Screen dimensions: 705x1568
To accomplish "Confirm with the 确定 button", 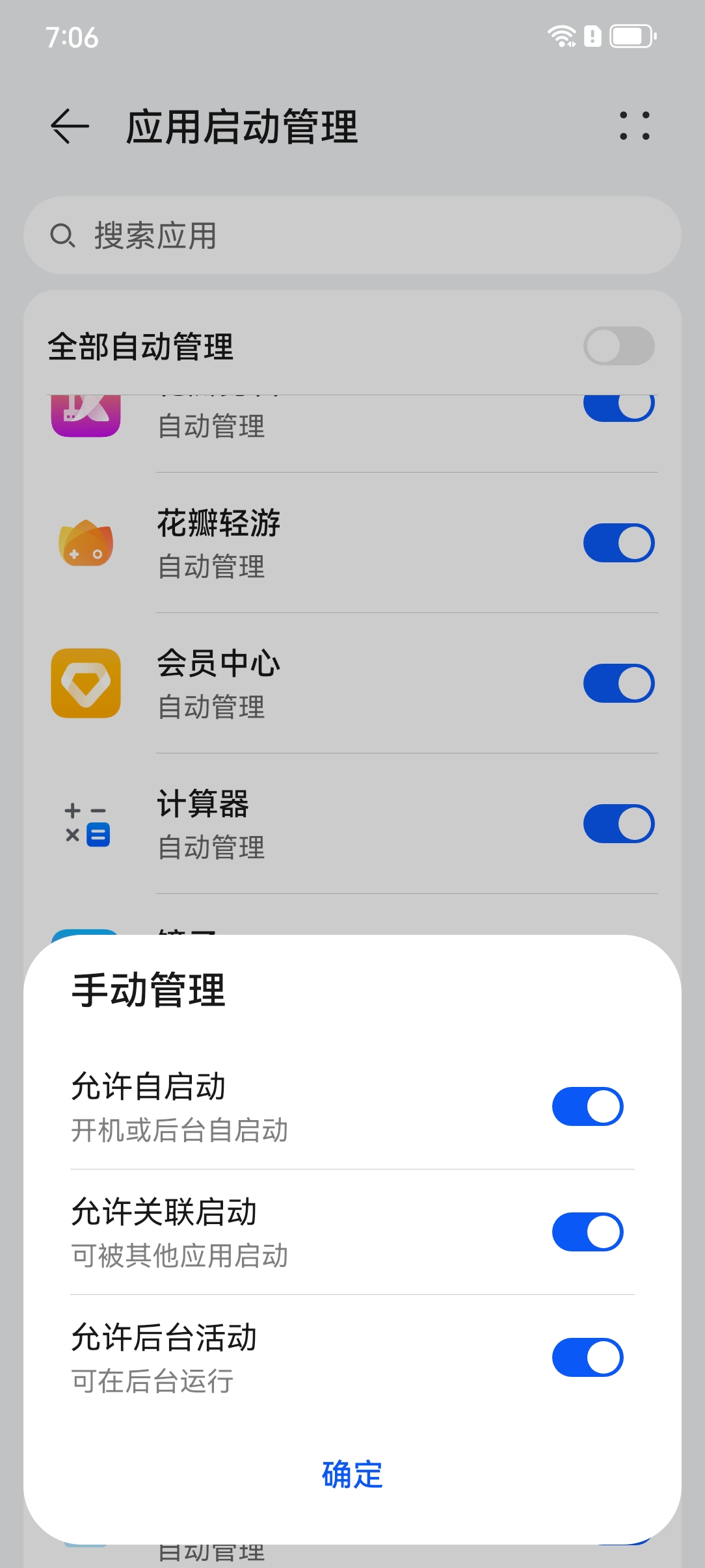I will click(352, 1474).
